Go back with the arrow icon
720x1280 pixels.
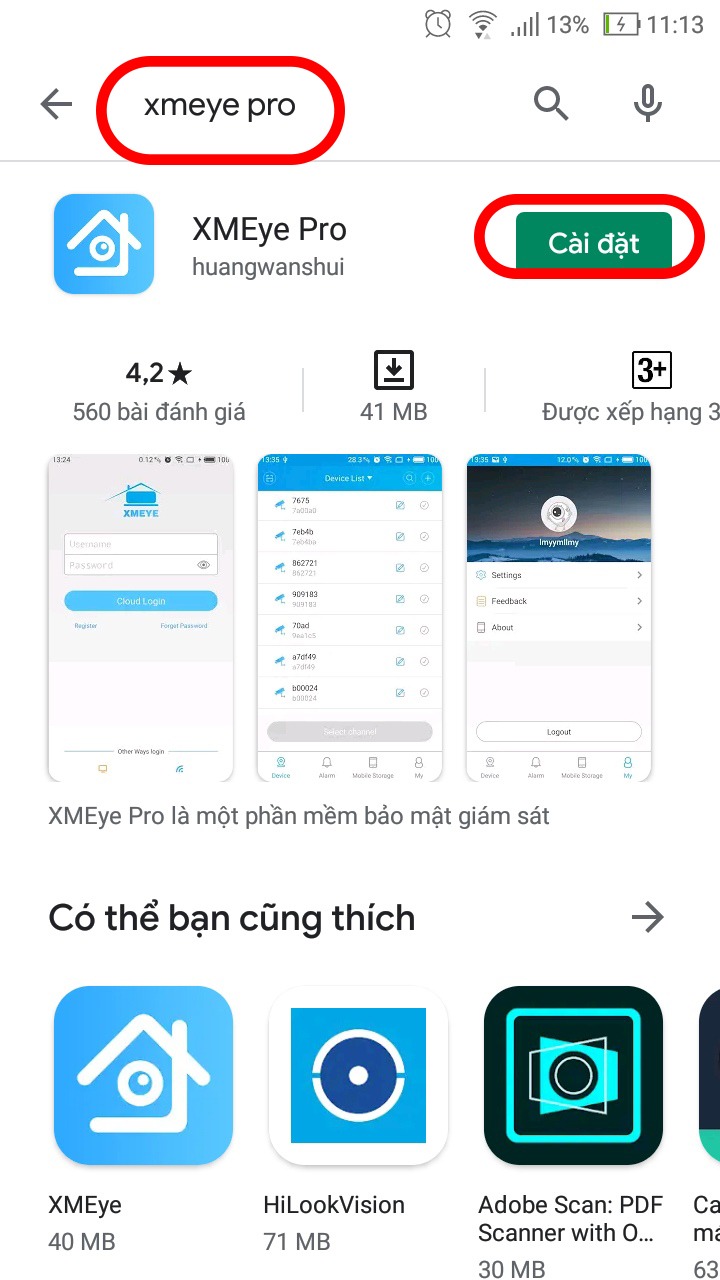click(x=56, y=104)
